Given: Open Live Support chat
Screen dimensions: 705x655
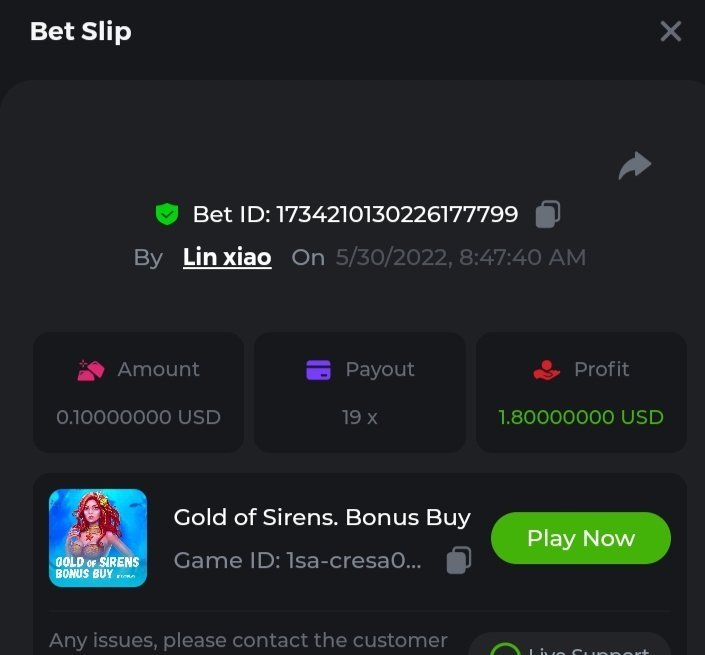Looking at the screenshot, I should [570, 645].
